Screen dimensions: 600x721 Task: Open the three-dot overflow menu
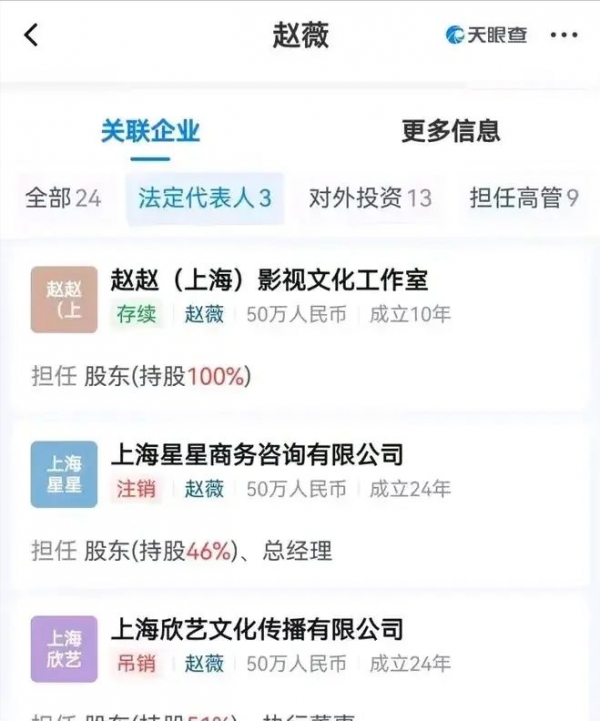564,35
